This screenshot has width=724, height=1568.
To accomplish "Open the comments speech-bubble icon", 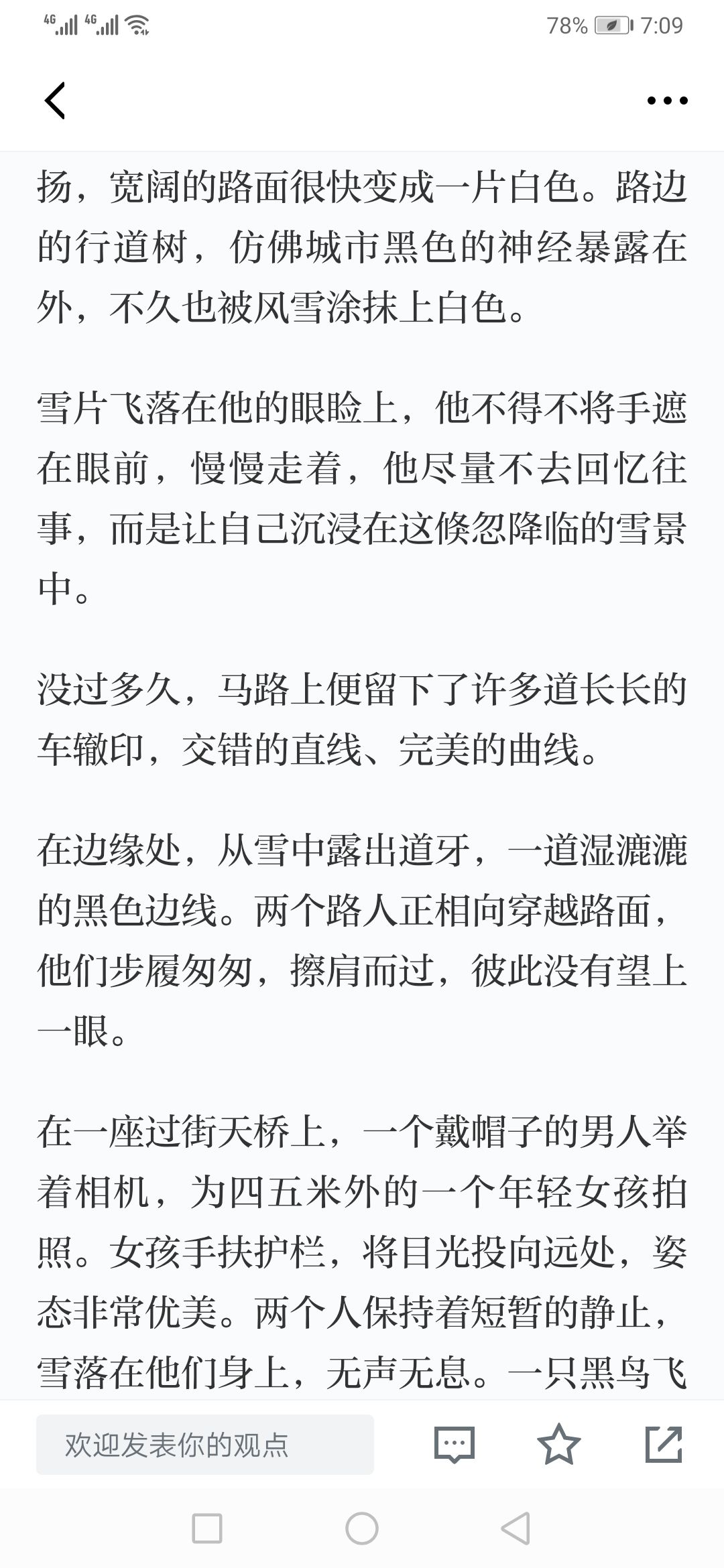I will [x=455, y=1445].
